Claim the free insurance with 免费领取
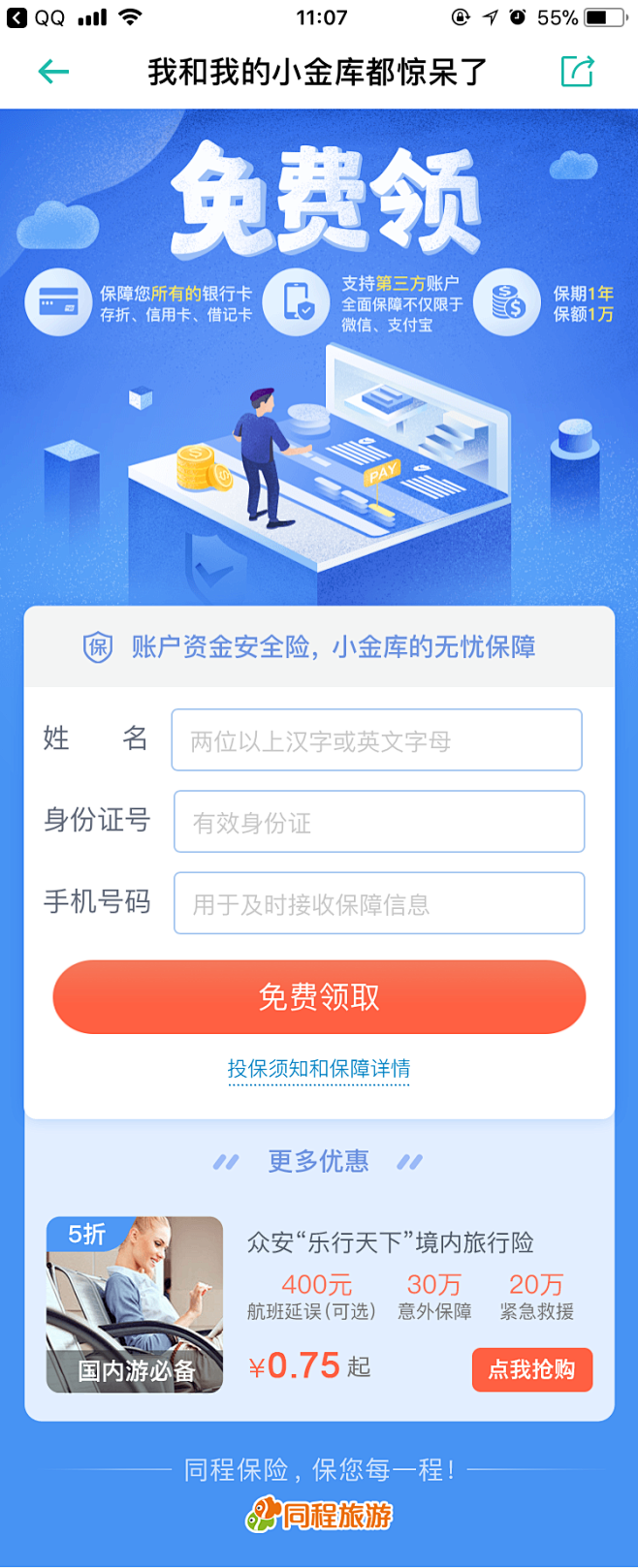 click(x=319, y=997)
